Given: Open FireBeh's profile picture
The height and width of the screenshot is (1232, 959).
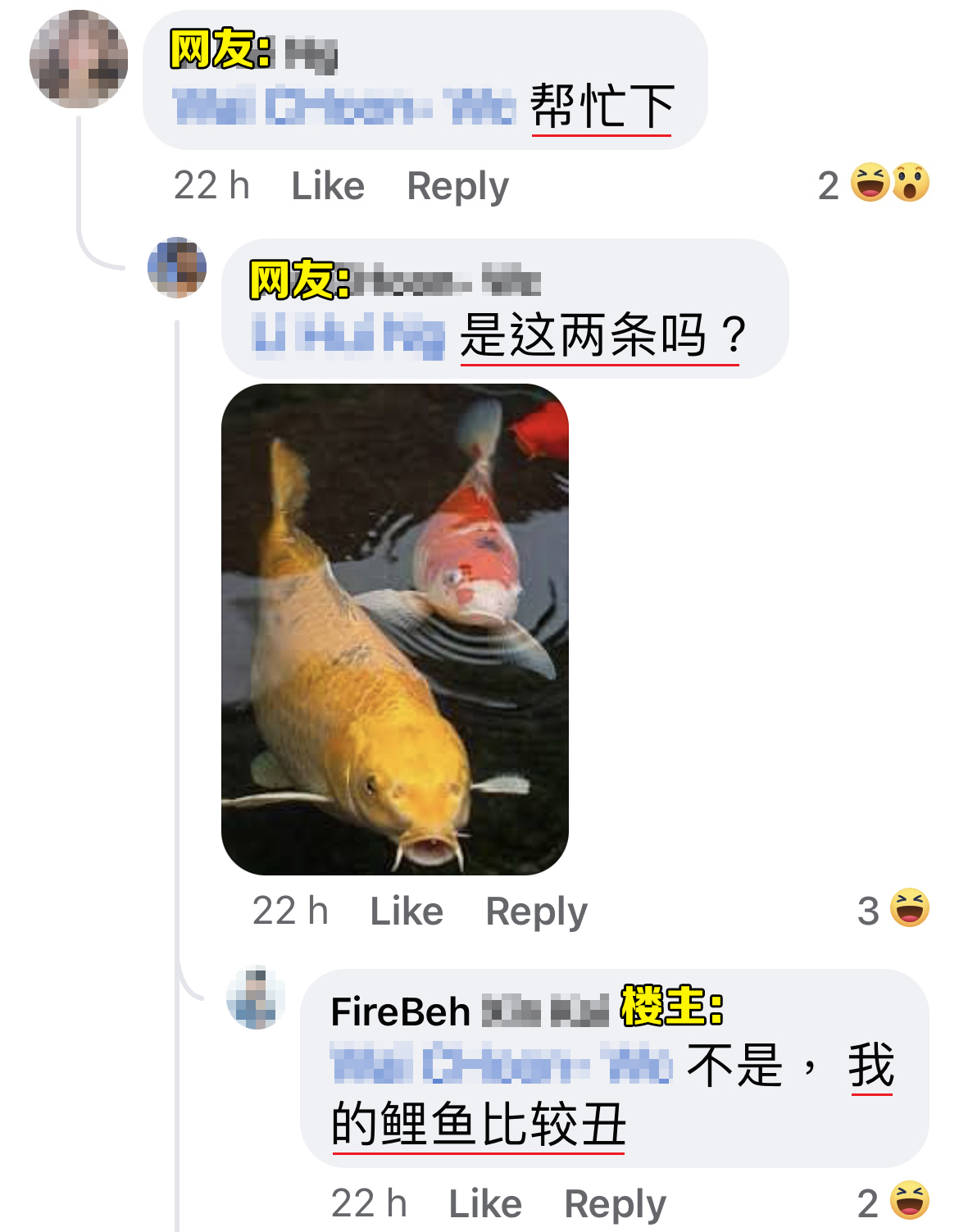Looking at the screenshot, I should pyautogui.click(x=256, y=998).
